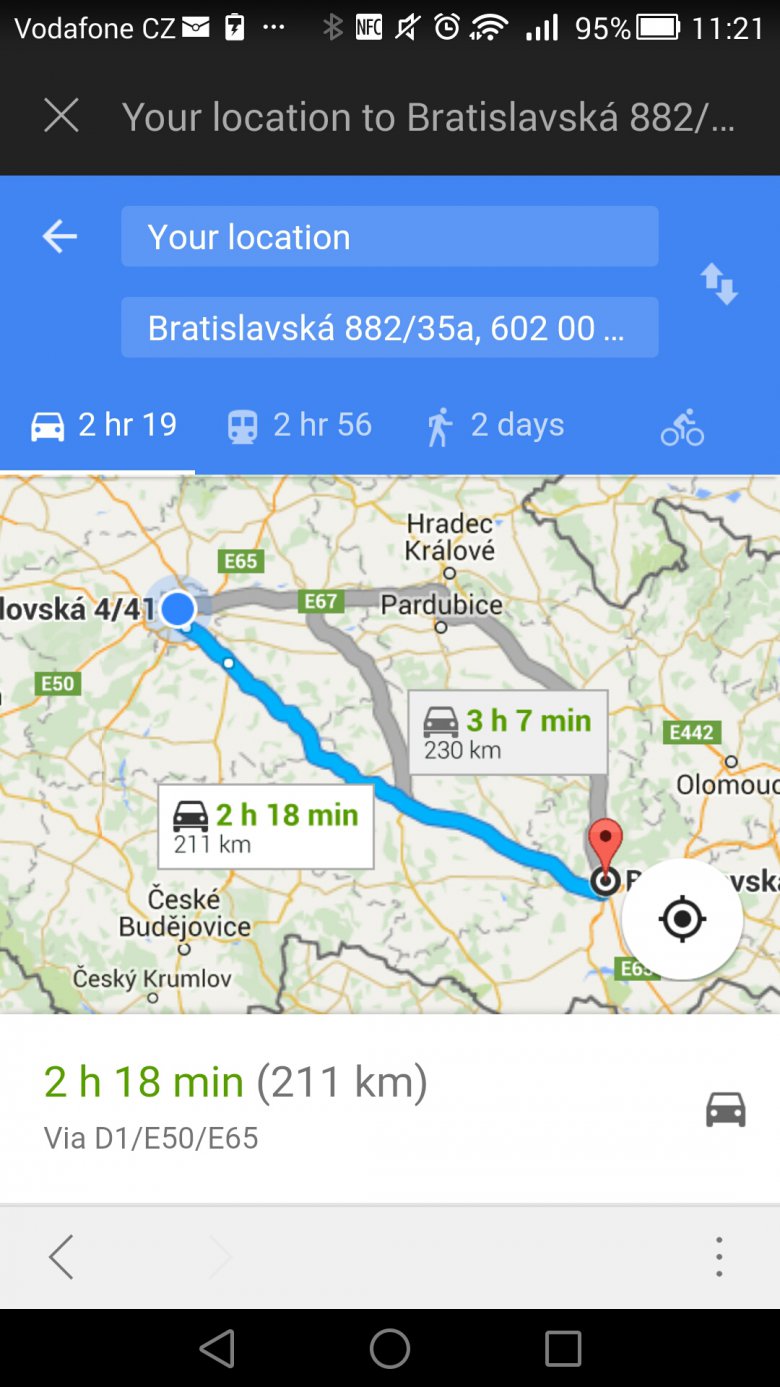Viewport: 780px width, 1387px height.
Task: Open recent apps
Action: 562,1348
